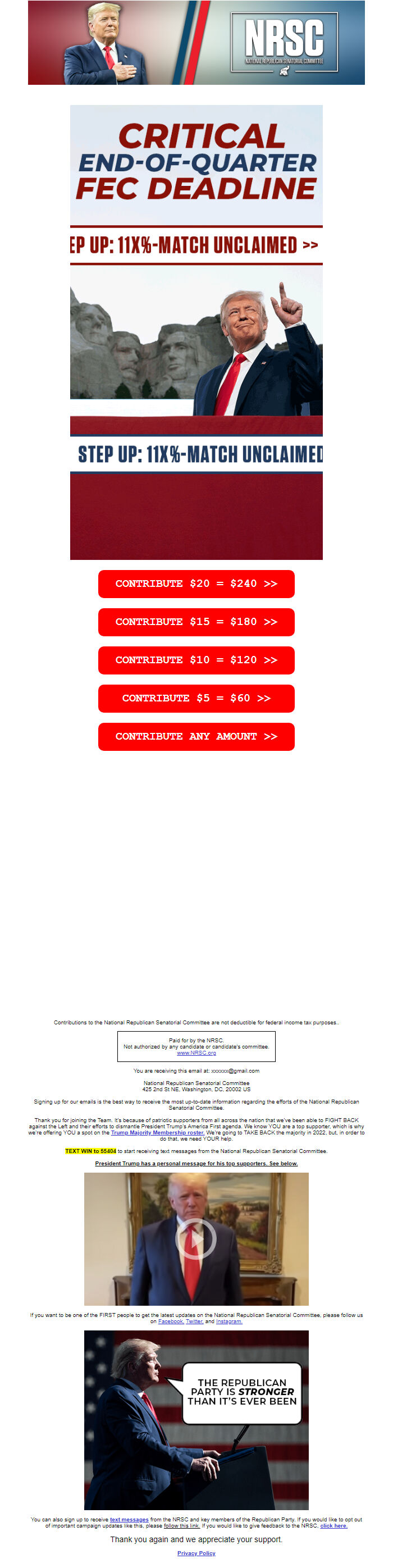This screenshot has height=1568, width=393.
Task: Select the Contribute $15 = $180 button
Action: pos(196,622)
